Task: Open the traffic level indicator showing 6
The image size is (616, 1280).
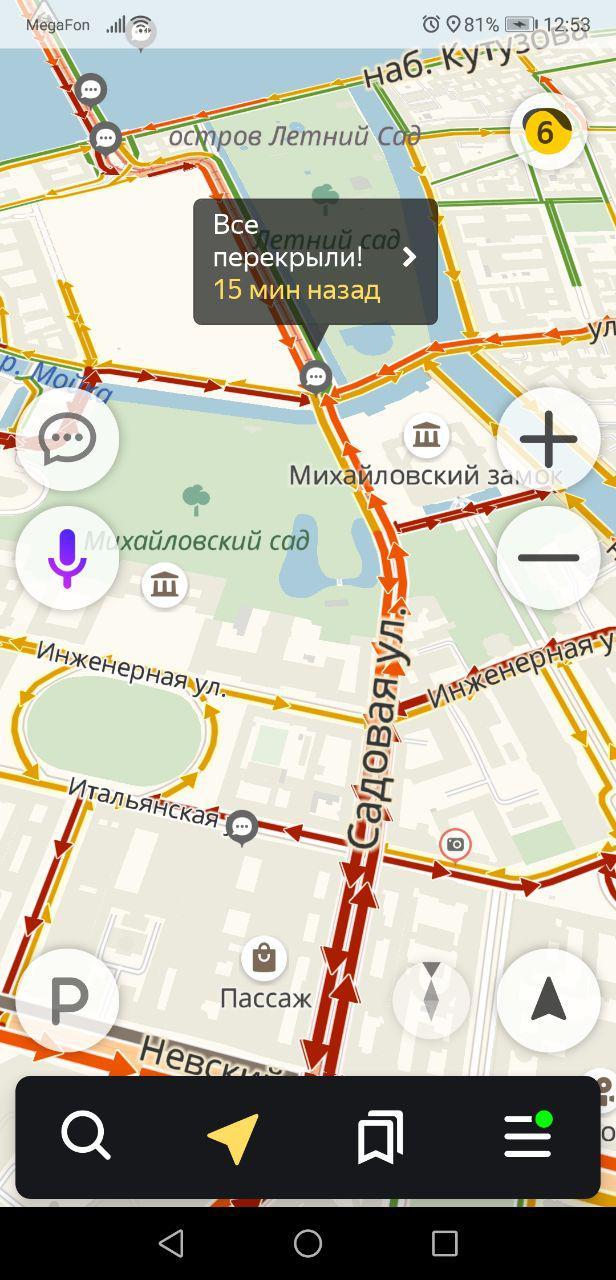Action: (546, 131)
